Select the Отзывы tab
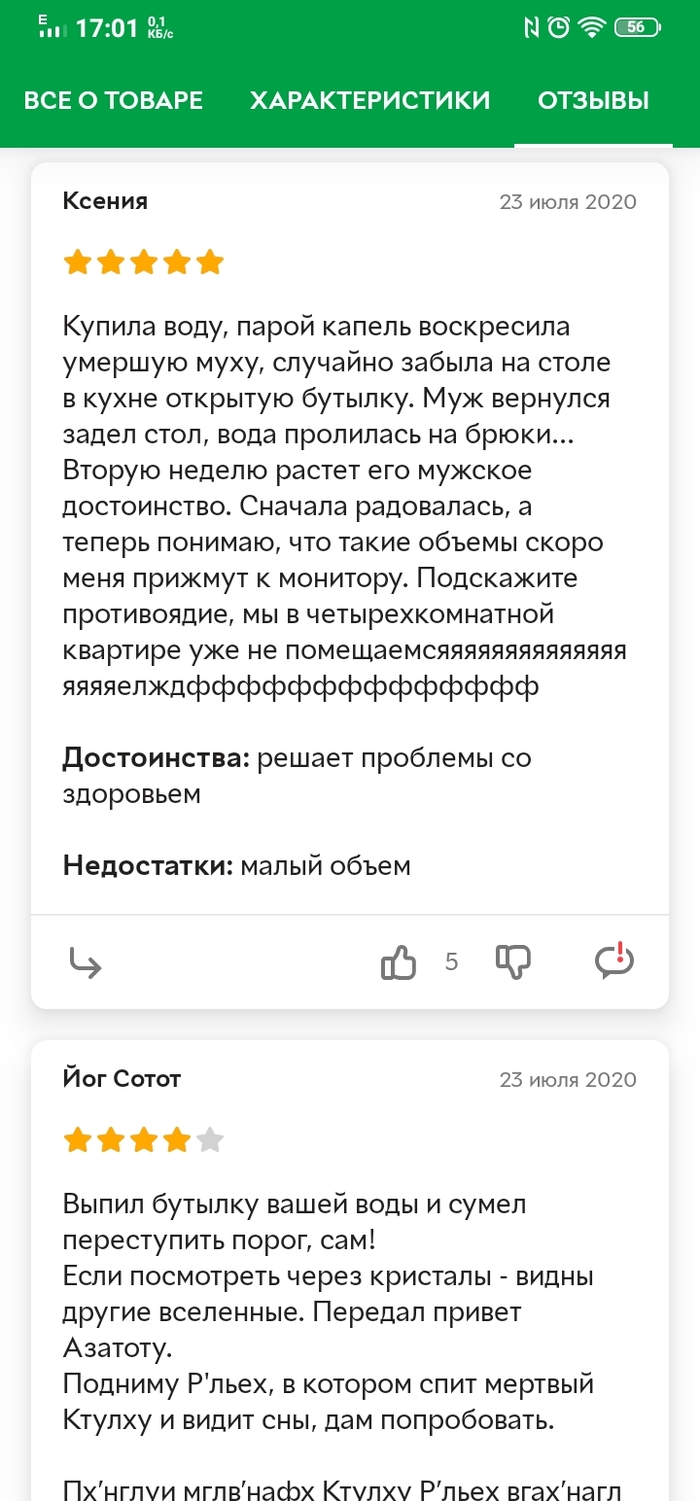 593,101
